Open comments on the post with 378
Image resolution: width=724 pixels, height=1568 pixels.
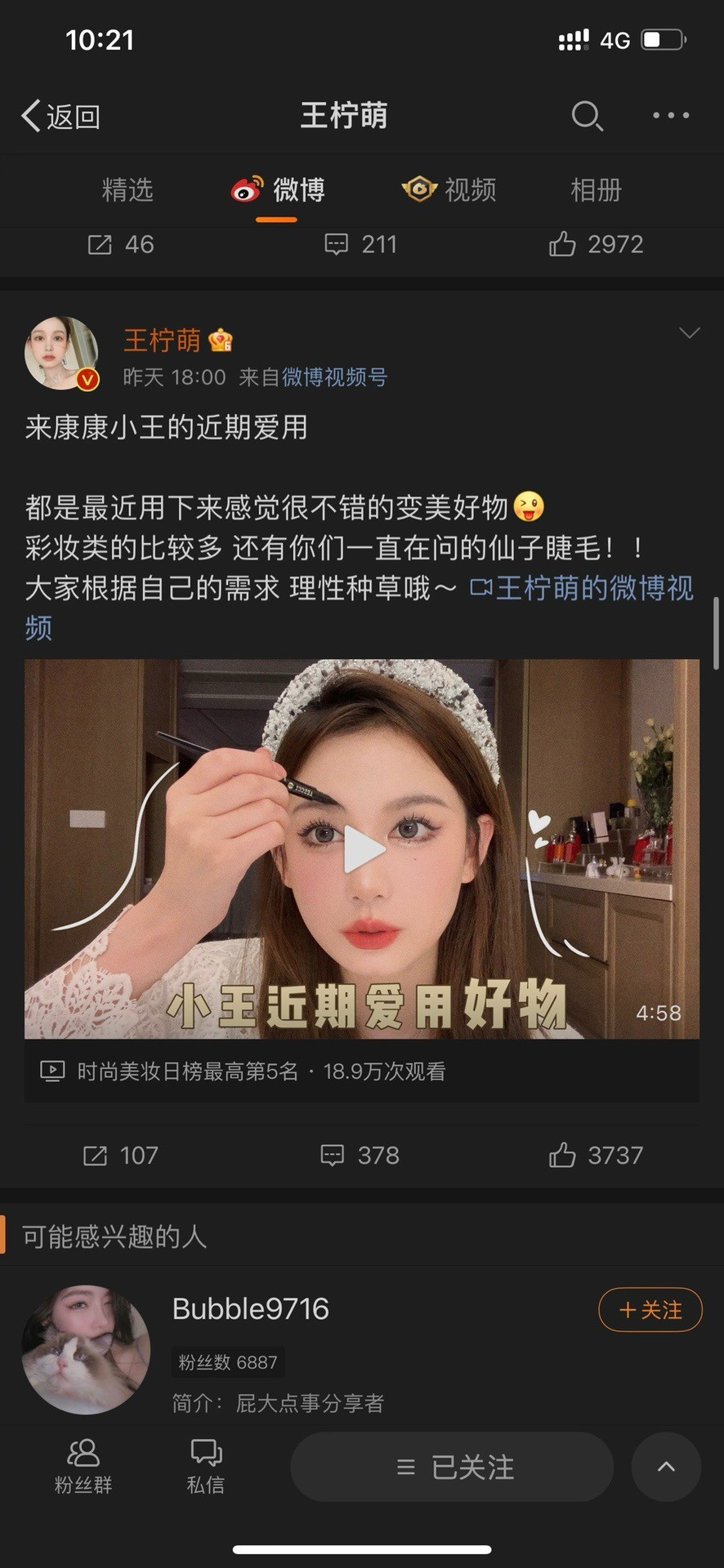tap(360, 1156)
